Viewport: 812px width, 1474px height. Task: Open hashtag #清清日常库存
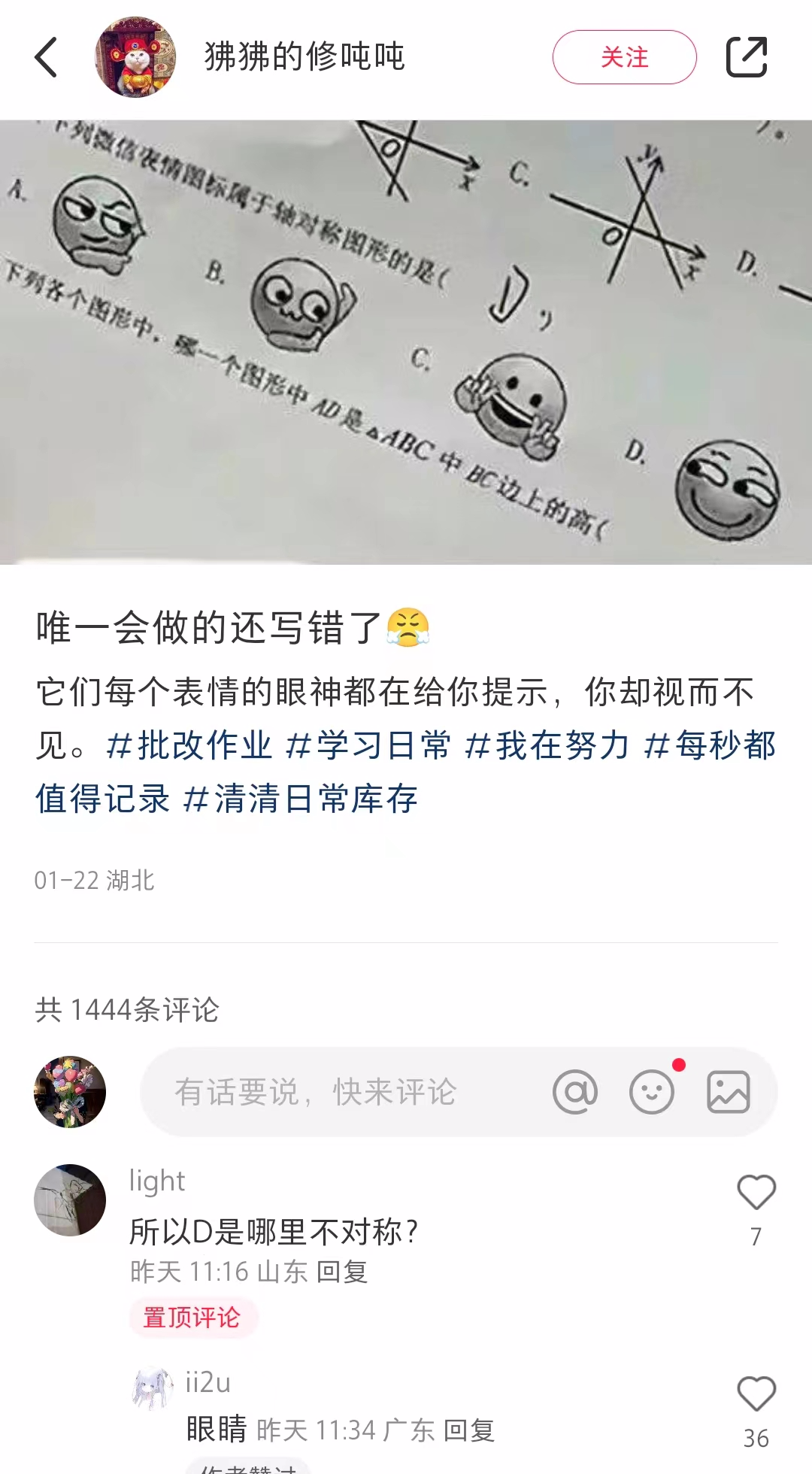coord(301,799)
